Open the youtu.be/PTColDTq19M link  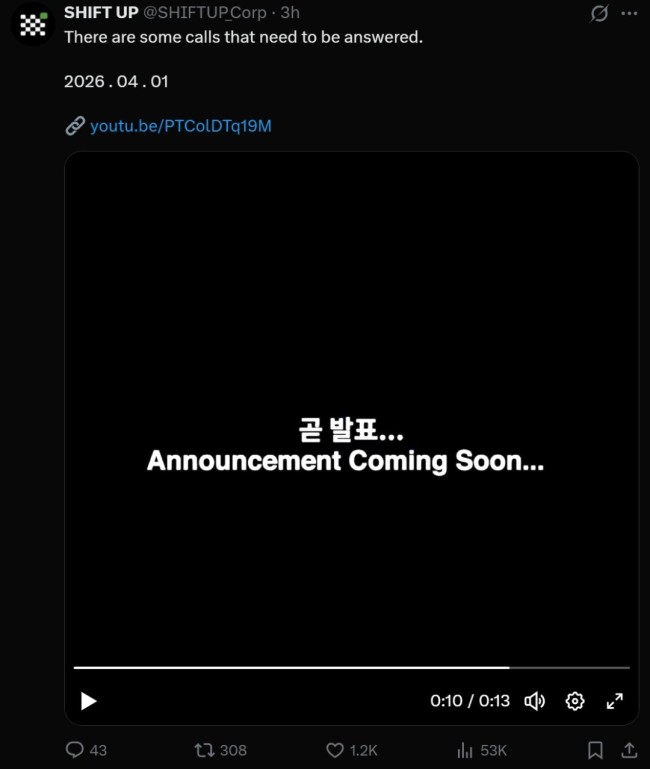180,126
